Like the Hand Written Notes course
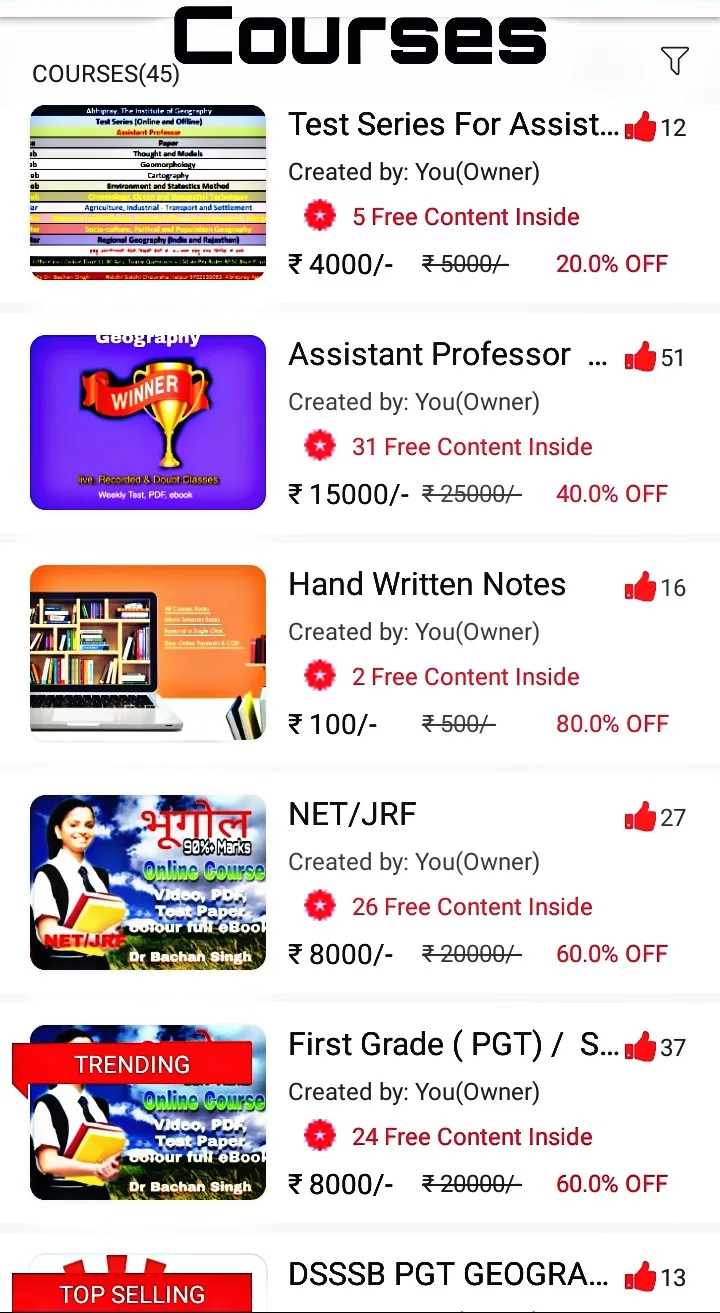 point(641,587)
